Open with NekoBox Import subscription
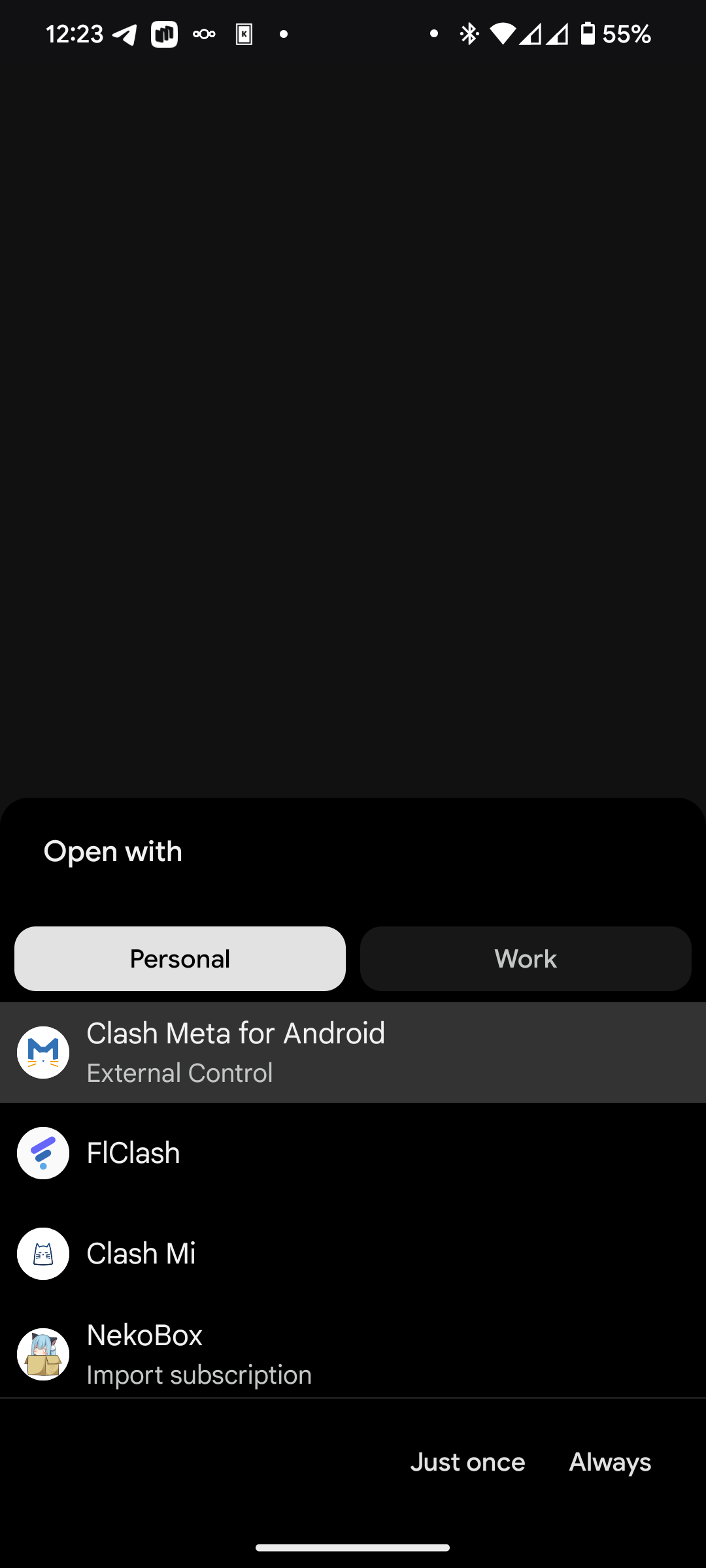The width and height of the screenshot is (706, 1568). click(x=353, y=1354)
